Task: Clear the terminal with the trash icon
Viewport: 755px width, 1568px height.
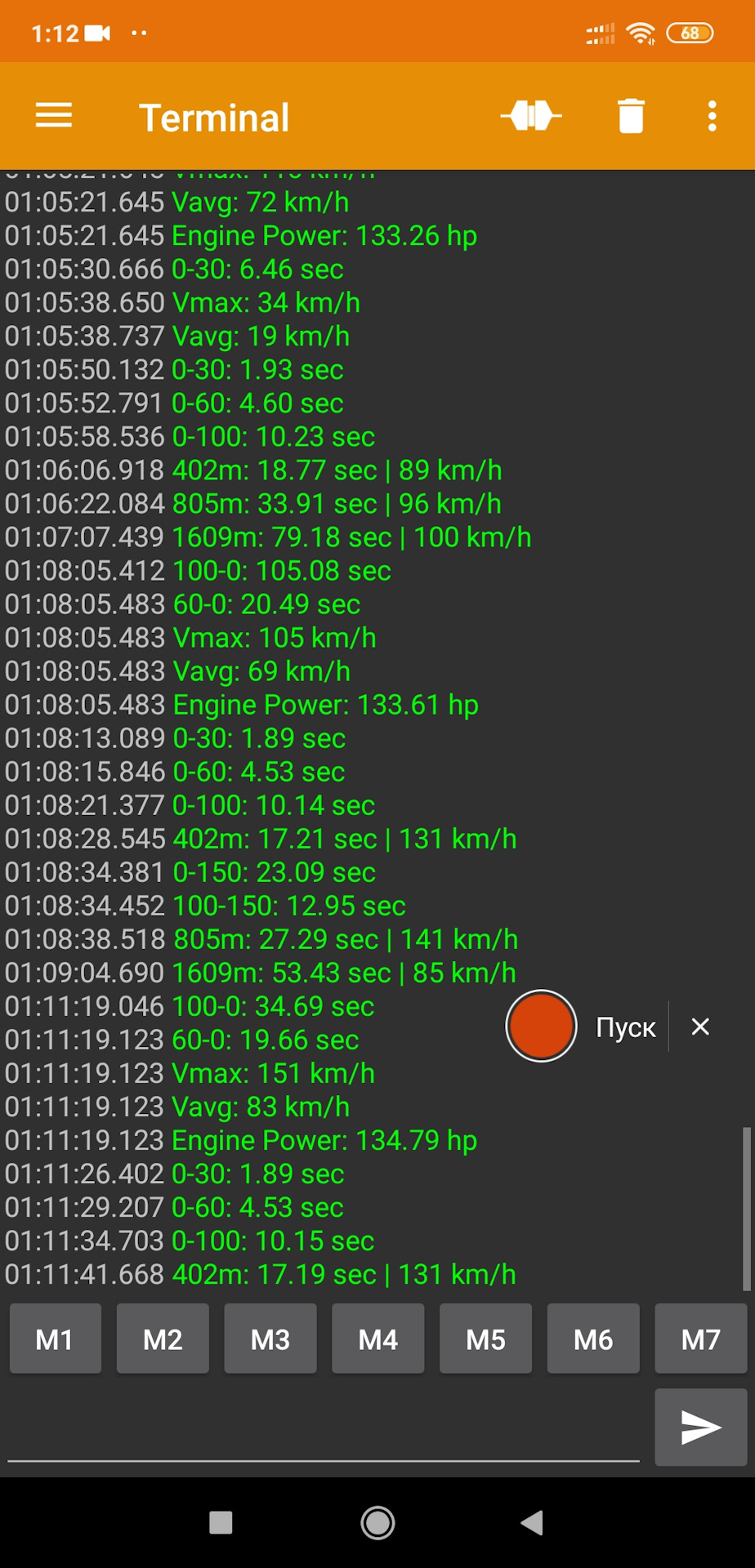Action: (631, 116)
